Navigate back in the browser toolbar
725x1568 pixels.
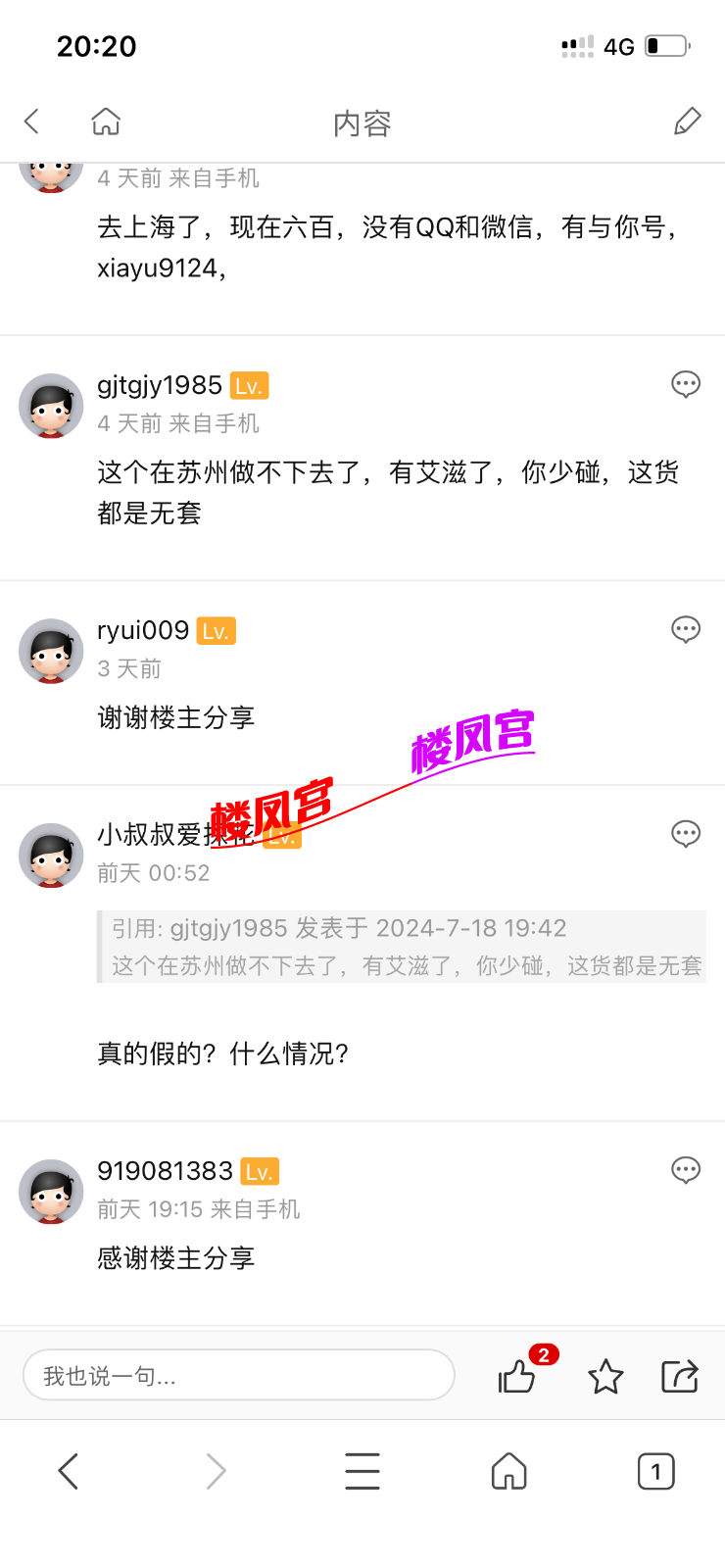[x=69, y=1471]
